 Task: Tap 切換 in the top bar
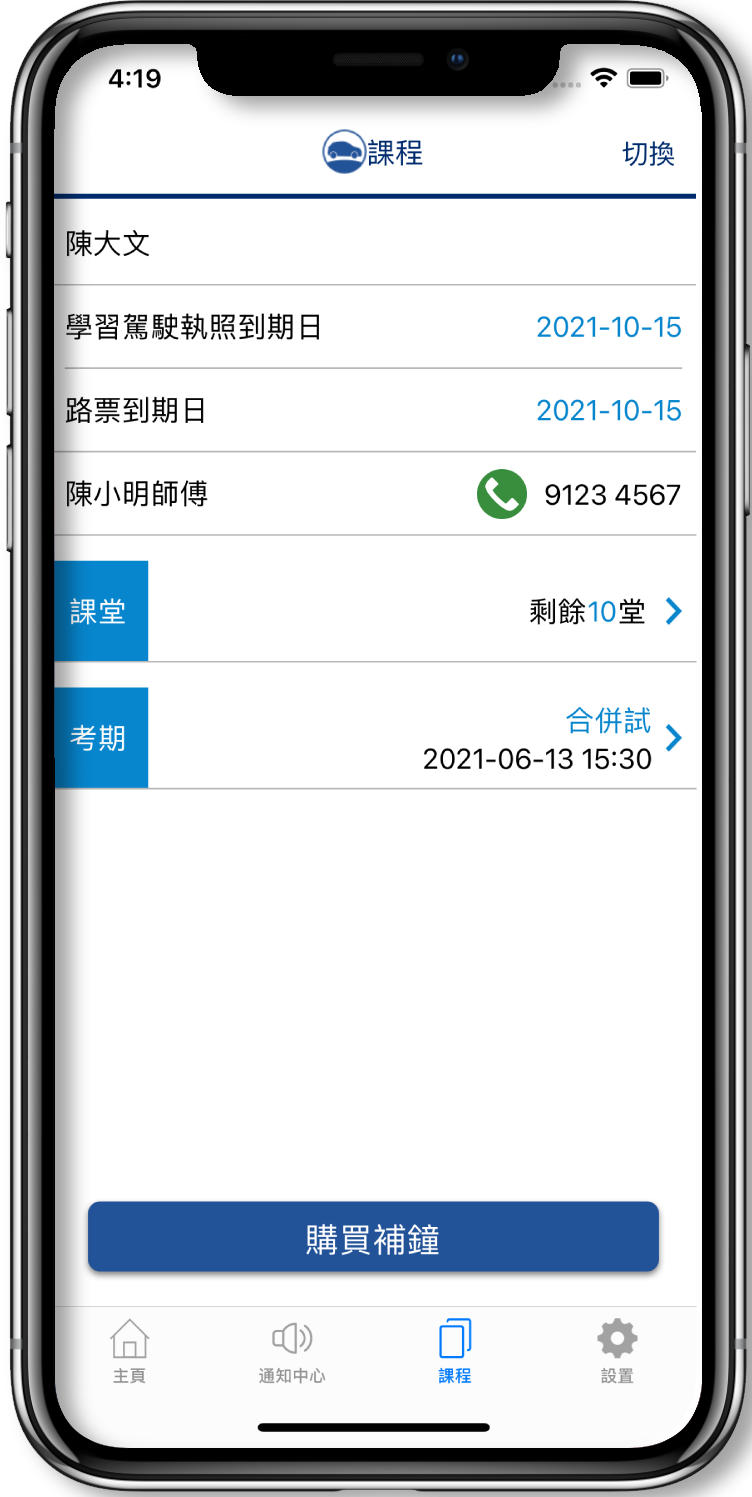[x=648, y=153]
